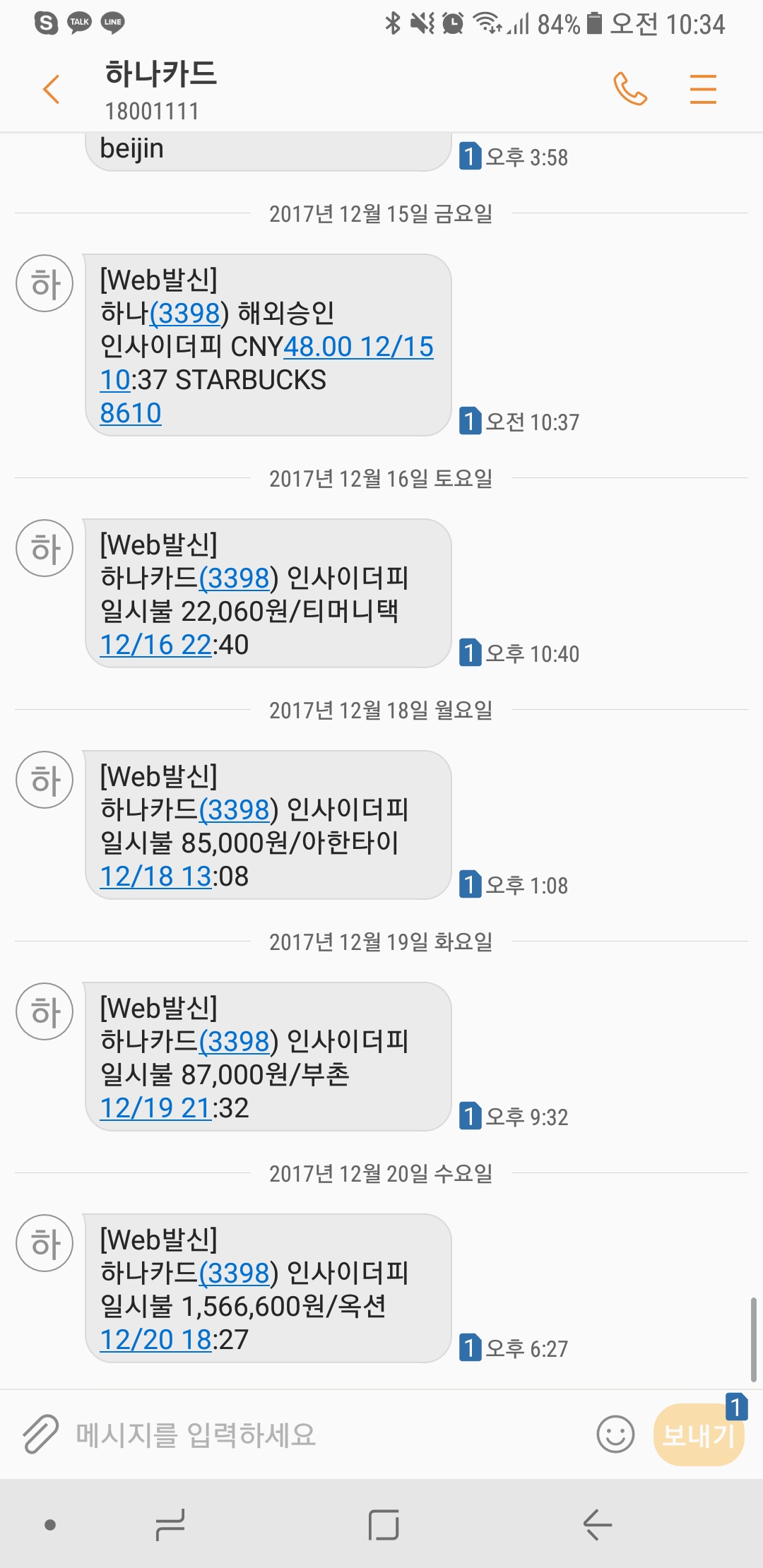The height and width of the screenshot is (1568, 763).
Task: Tap the 12/19 21 date link
Action: point(155,1108)
